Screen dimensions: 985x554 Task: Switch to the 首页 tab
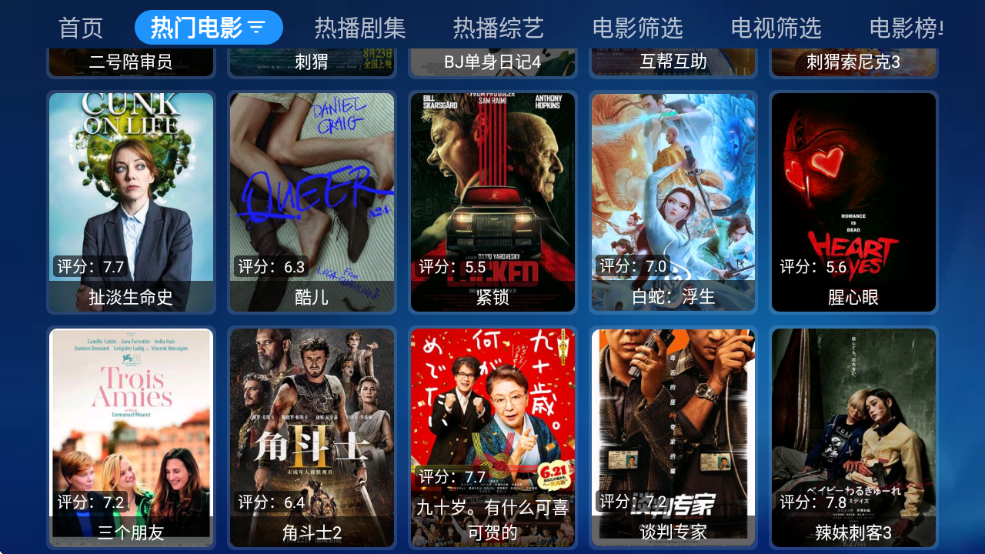tap(81, 27)
